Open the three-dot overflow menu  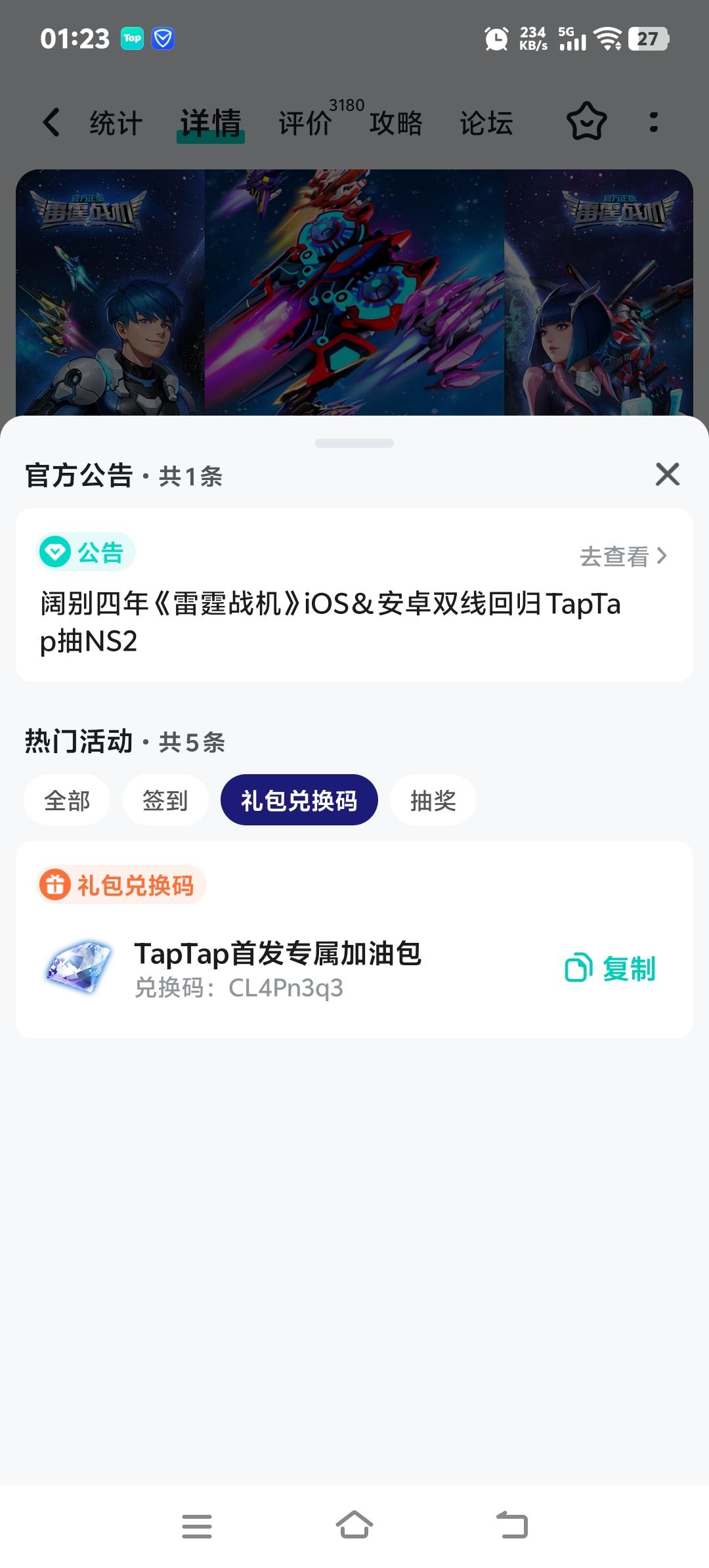point(653,121)
